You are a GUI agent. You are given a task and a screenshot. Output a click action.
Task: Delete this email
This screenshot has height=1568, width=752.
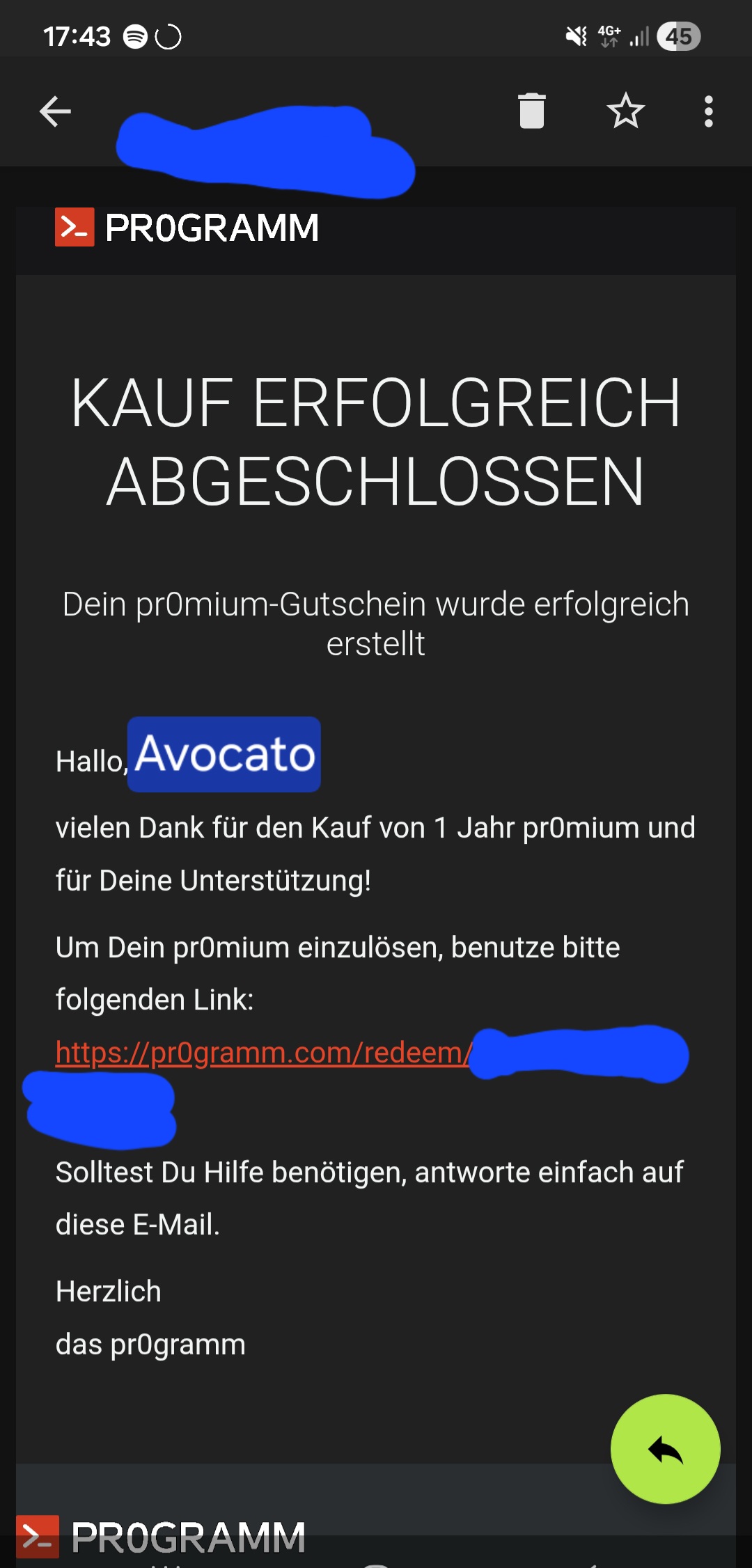pyautogui.click(x=532, y=111)
